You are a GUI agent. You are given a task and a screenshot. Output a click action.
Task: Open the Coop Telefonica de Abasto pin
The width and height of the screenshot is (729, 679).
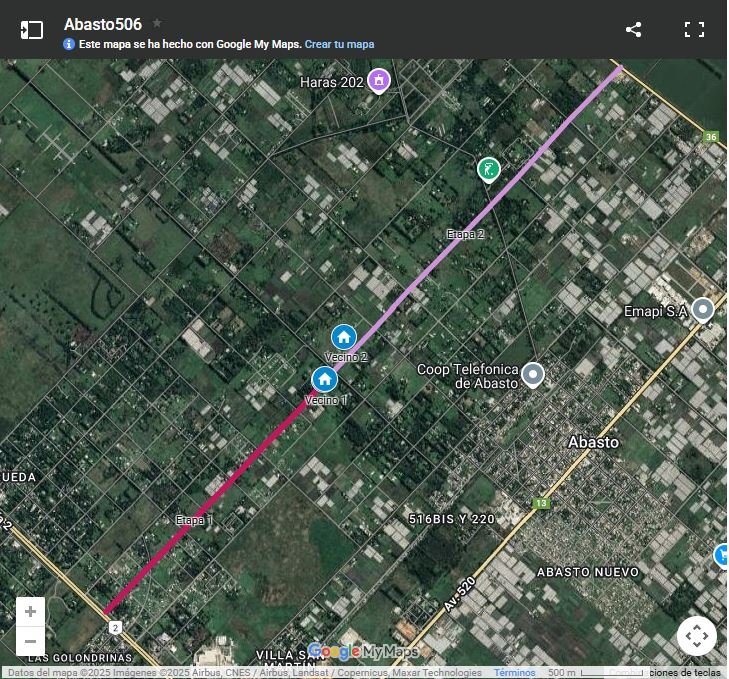click(x=533, y=375)
